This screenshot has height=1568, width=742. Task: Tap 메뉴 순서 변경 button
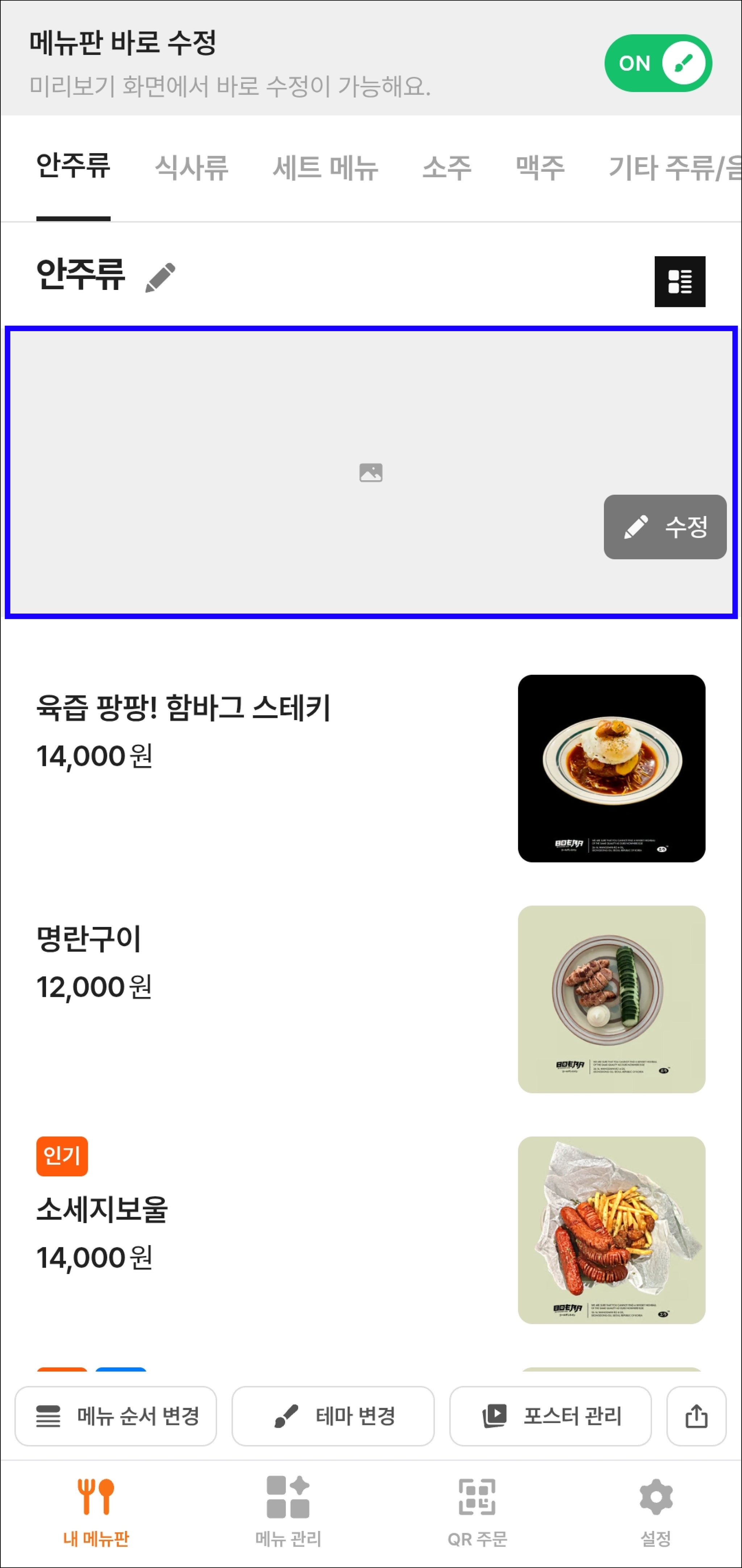tap(116, 1416)
